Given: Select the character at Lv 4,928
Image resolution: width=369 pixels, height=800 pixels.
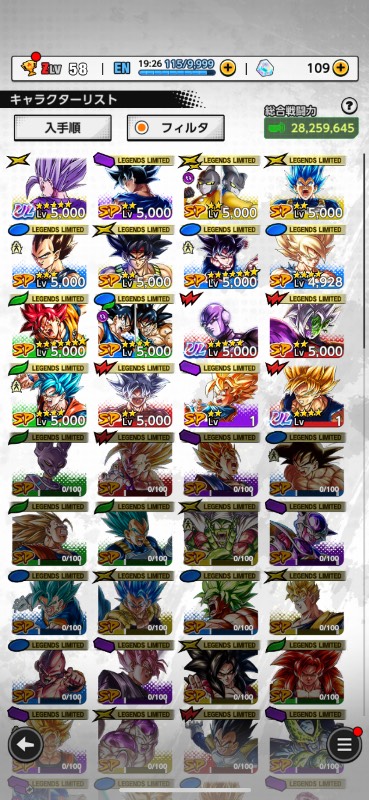Looking at the screenshot, I should pos(306,257).
